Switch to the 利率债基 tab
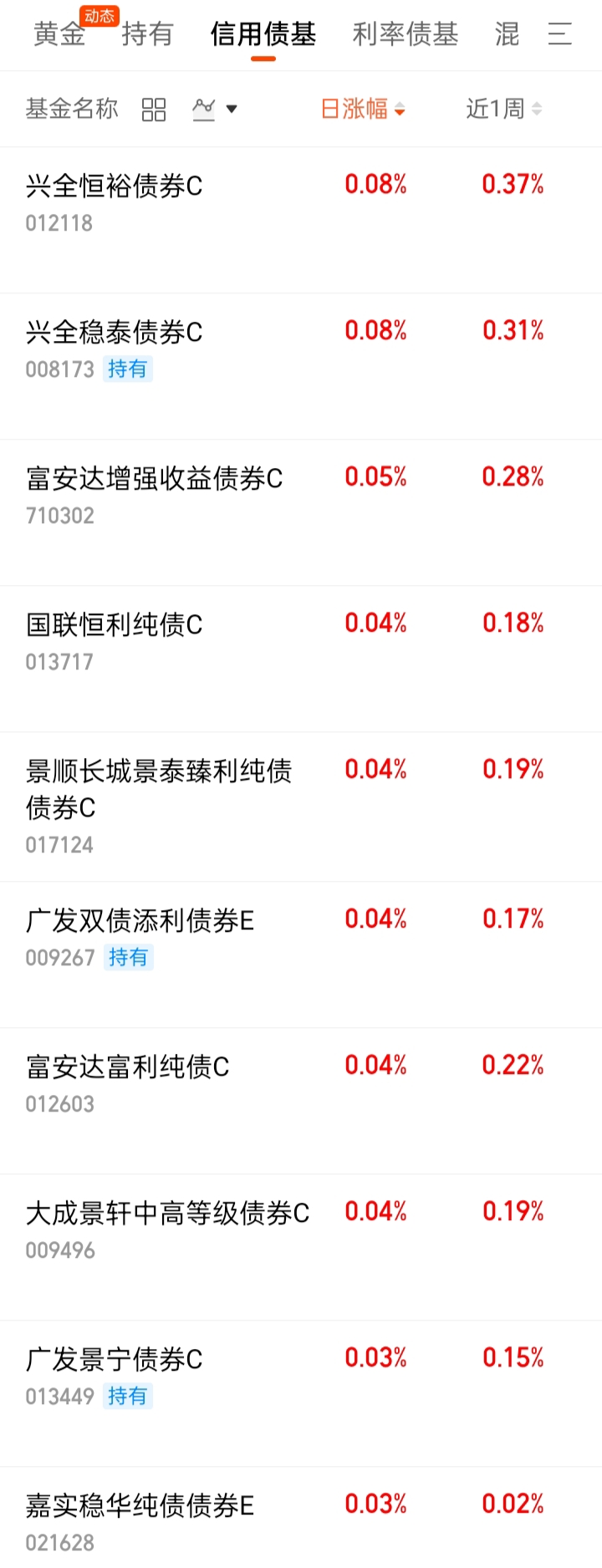 pyautogui.click(x=406, y=34)
